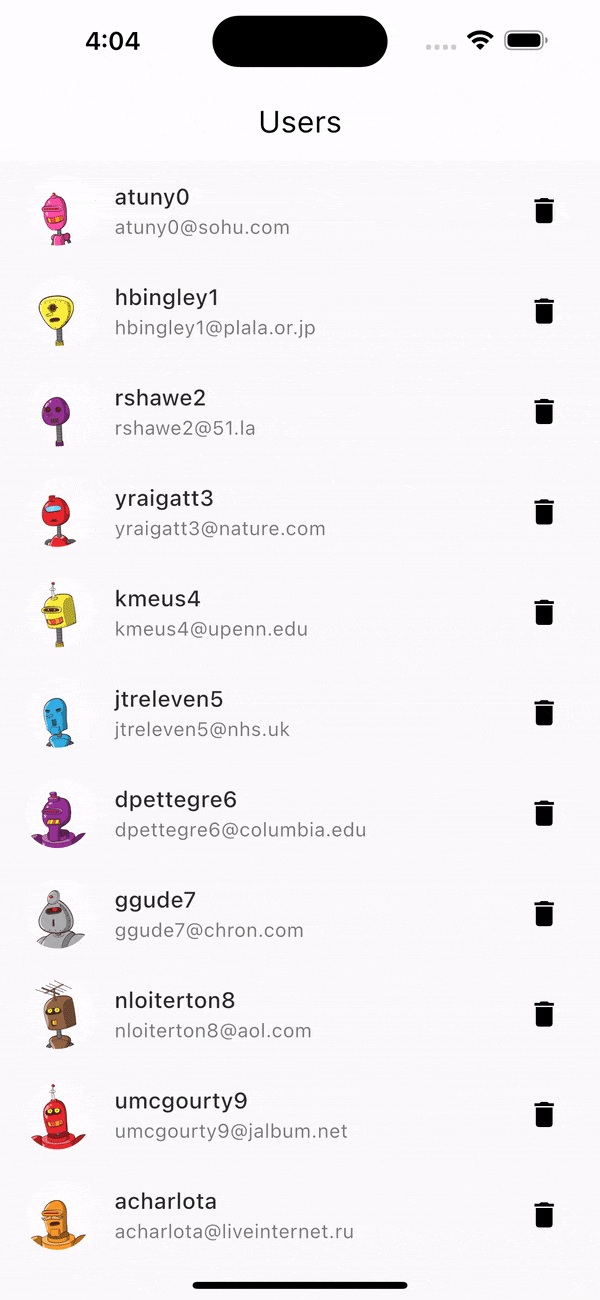The width and height of the screenshot is (600, 1300).
Task: Remove hbingley1 using the trash icon
Action: coord(544,311)
